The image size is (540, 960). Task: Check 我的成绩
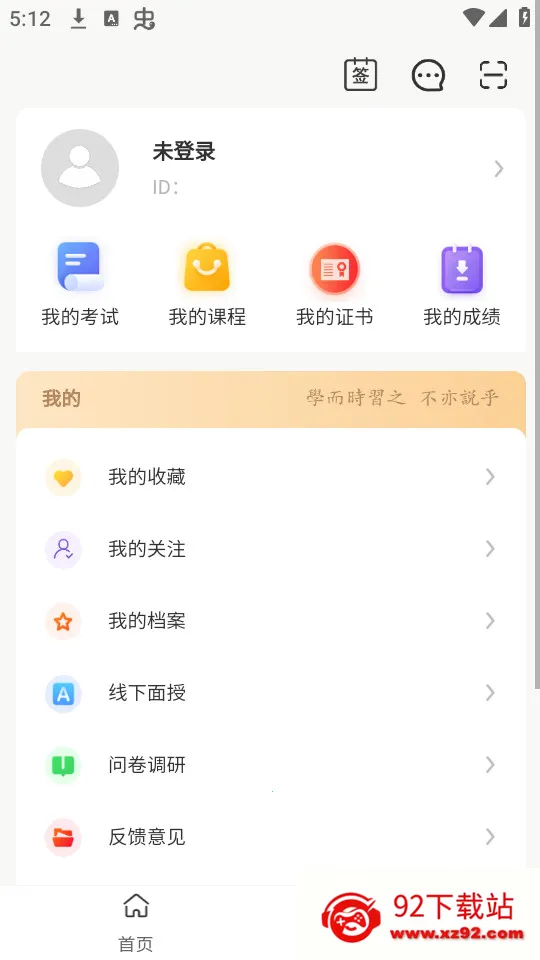click(x=462, y=284)
